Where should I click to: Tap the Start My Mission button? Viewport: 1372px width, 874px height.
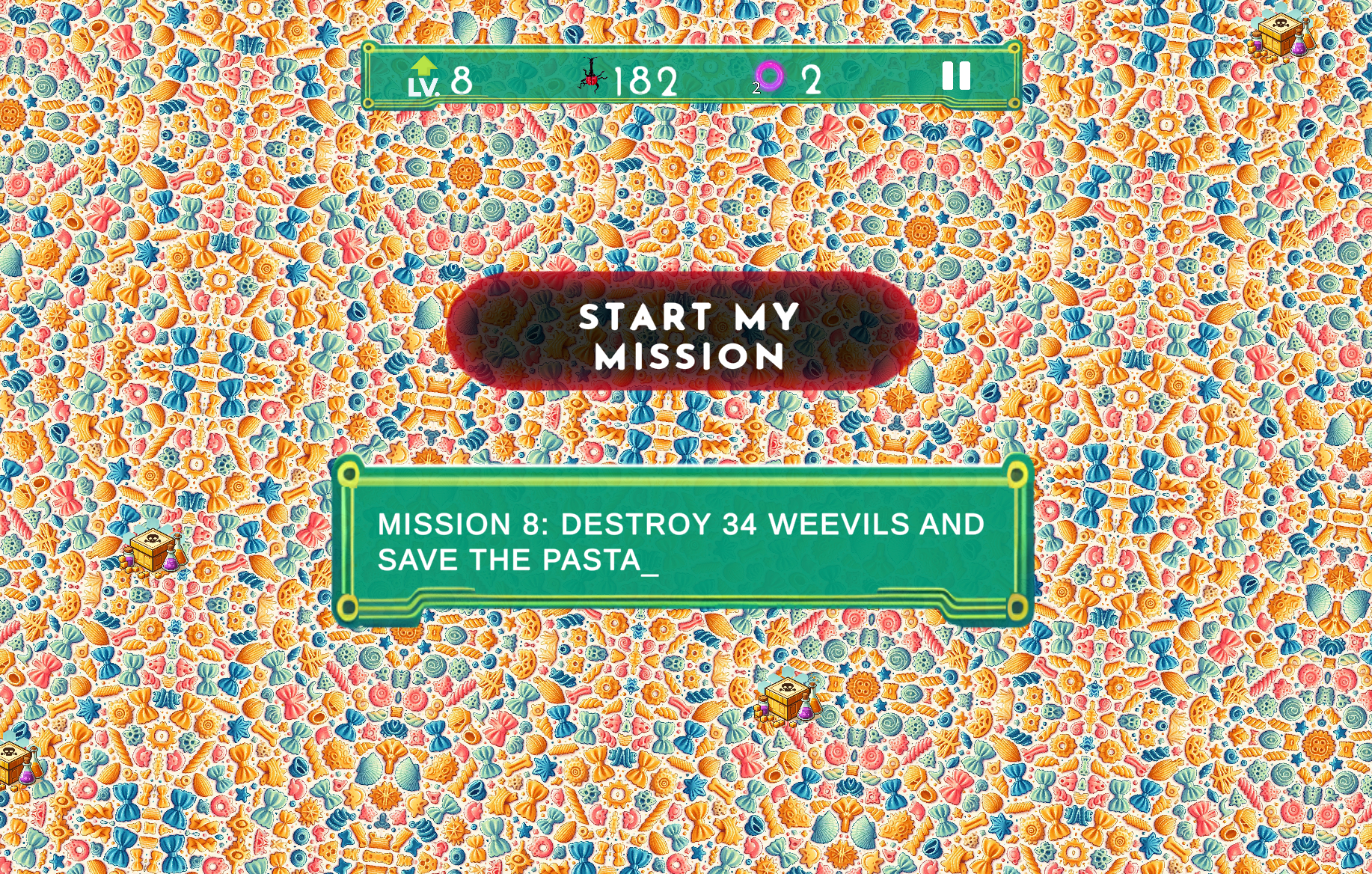click(x=682, y=334)
